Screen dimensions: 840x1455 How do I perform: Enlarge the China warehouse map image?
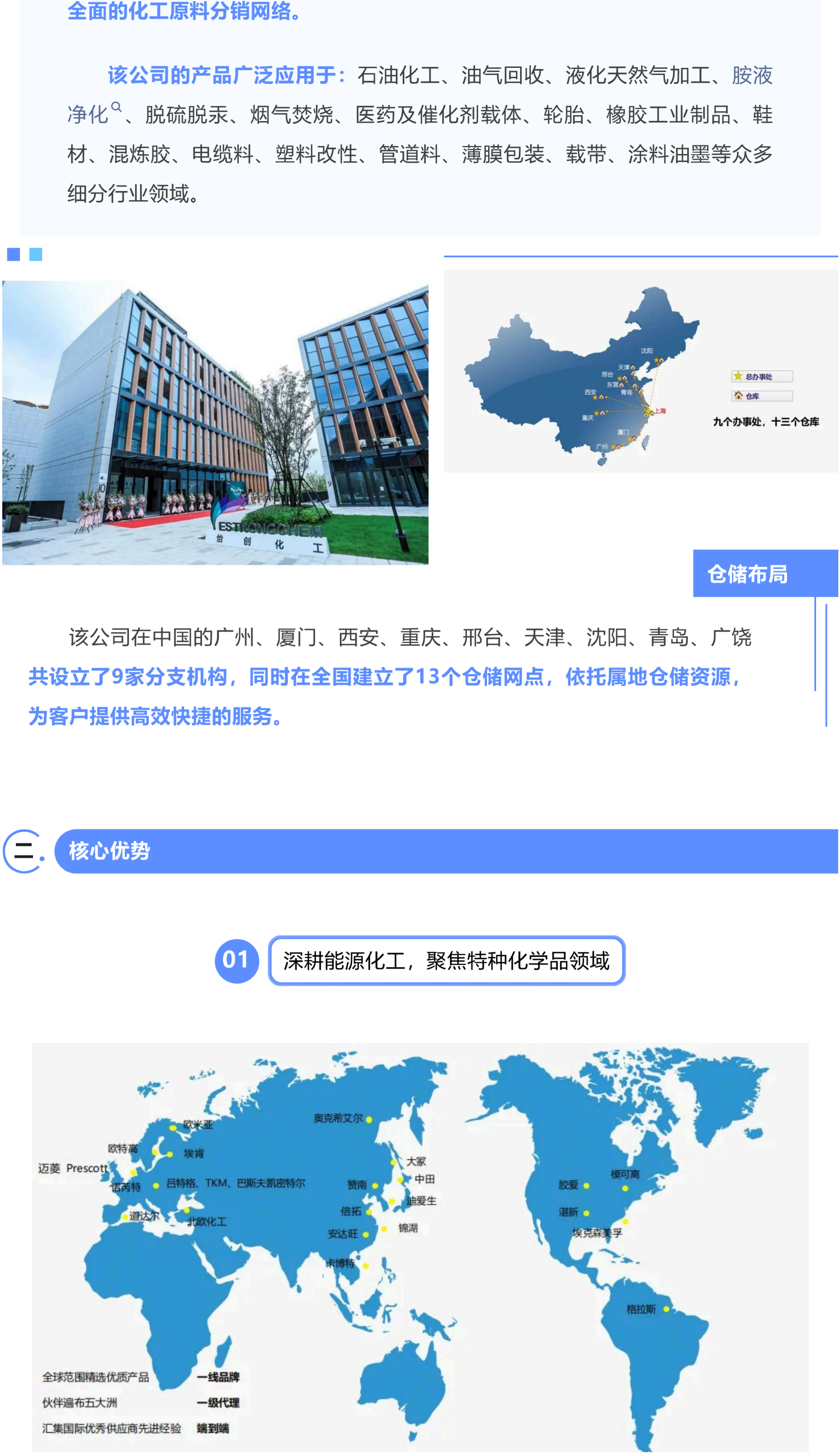[641, 371]
